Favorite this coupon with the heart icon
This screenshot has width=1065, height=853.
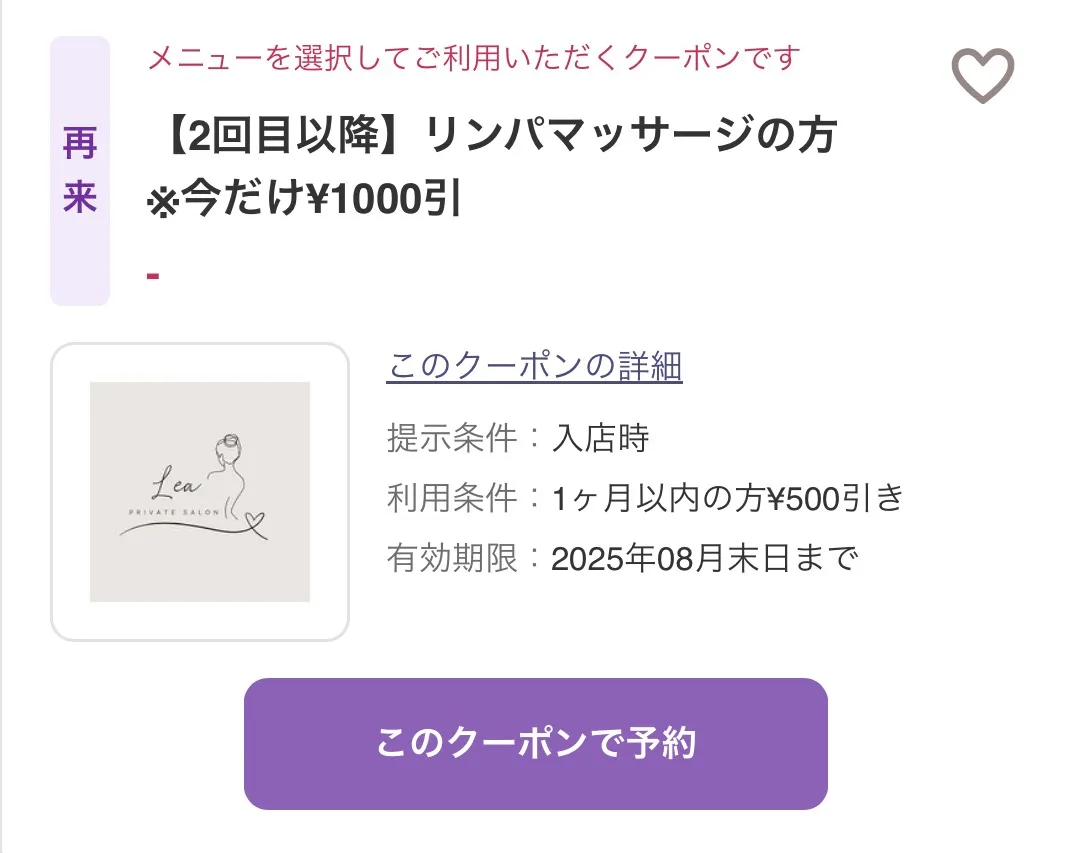[981, 76]
